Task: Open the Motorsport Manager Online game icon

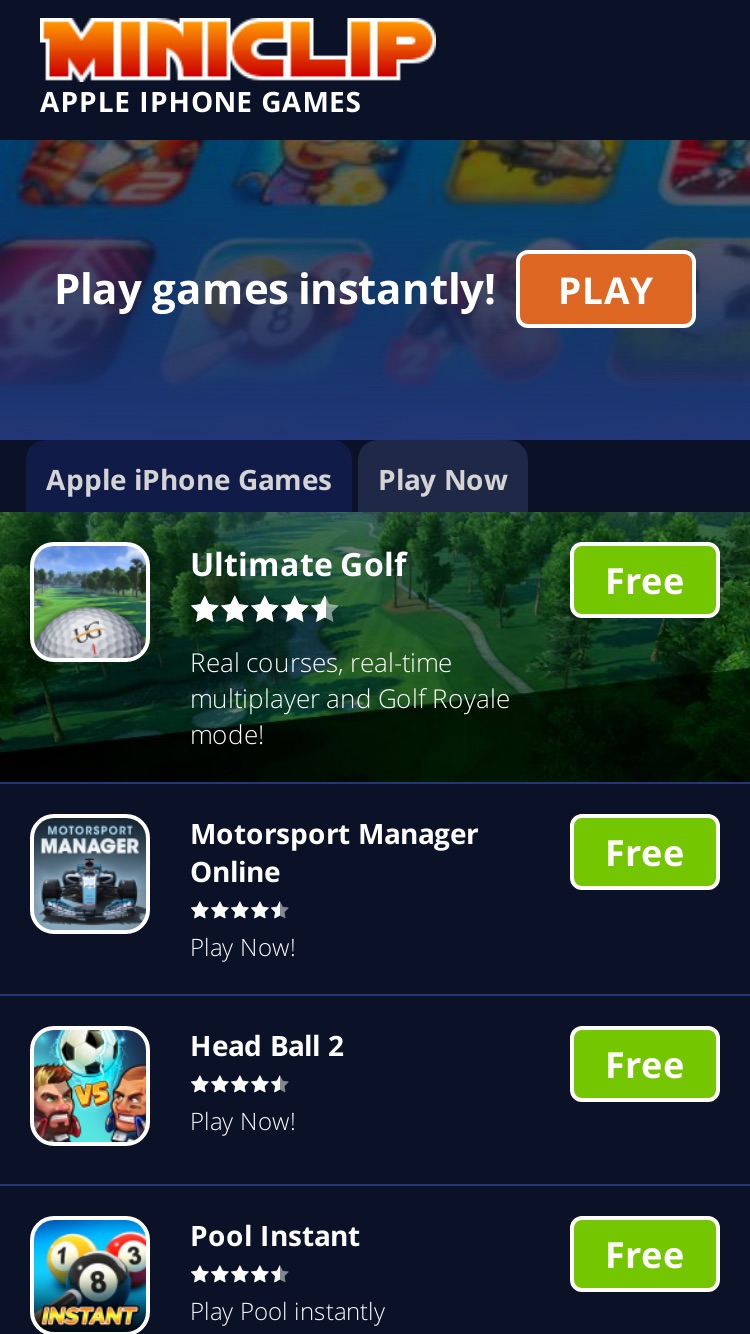Action: tap(90, 874)
